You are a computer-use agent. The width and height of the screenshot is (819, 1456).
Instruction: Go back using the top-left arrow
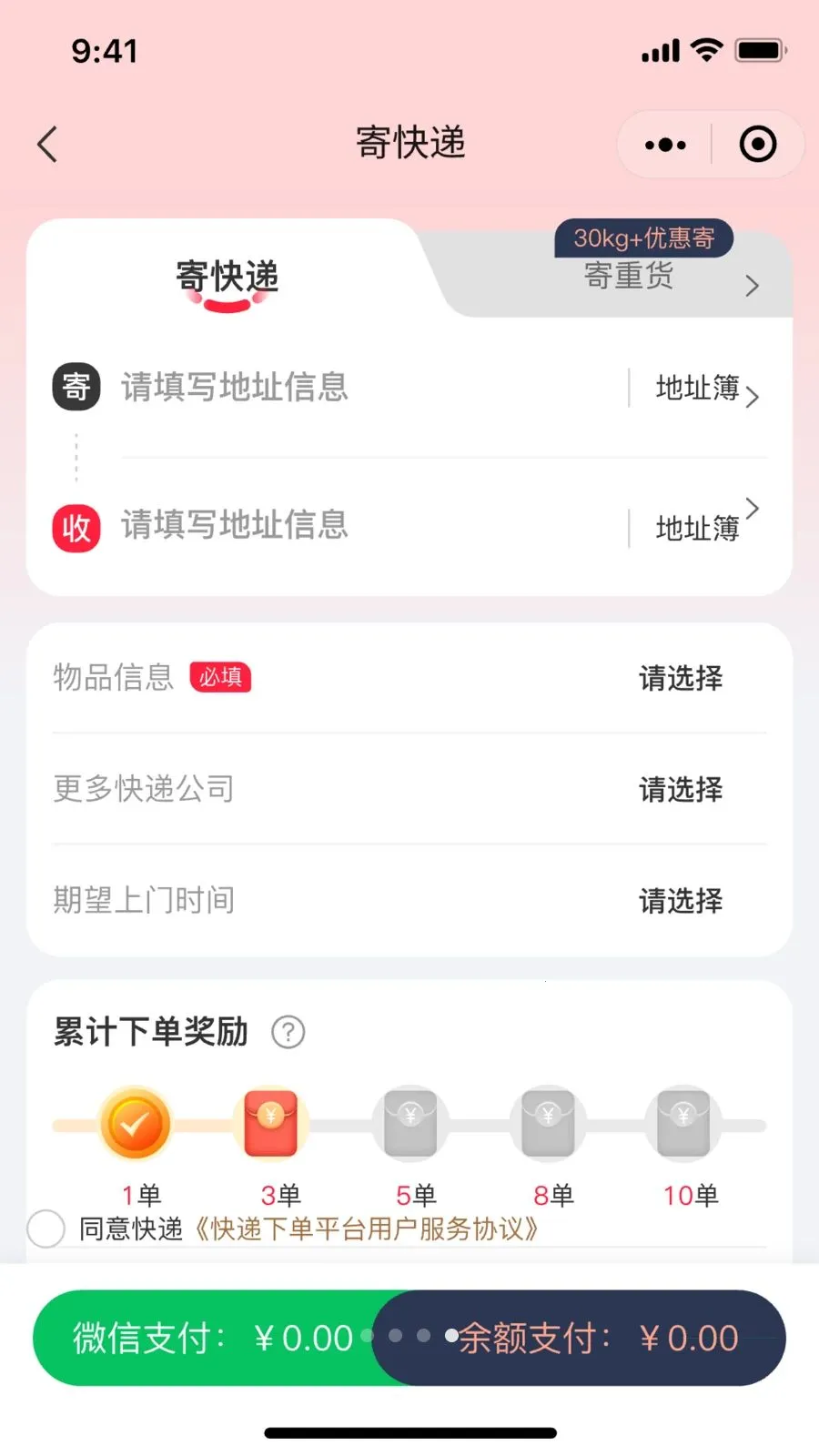click(47, 144)
